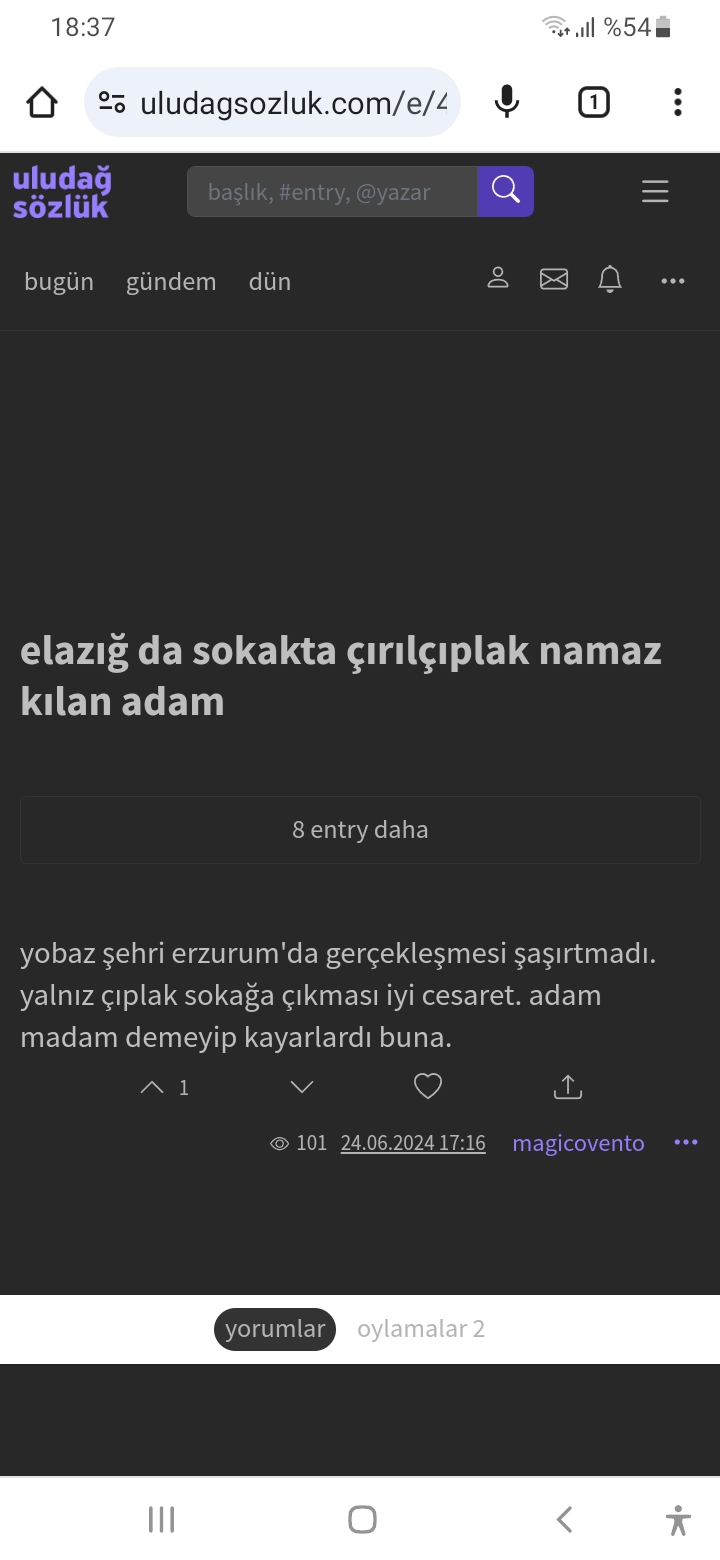
Task: Open the messages envelope
Action: [x=554, y=280]
